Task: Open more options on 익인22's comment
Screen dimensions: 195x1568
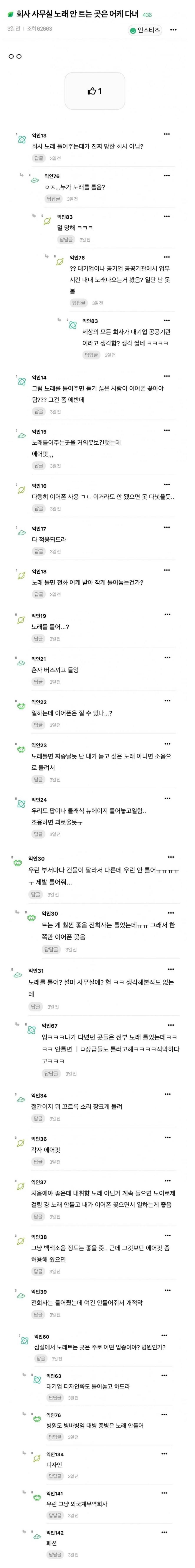Action: point(167,701)
